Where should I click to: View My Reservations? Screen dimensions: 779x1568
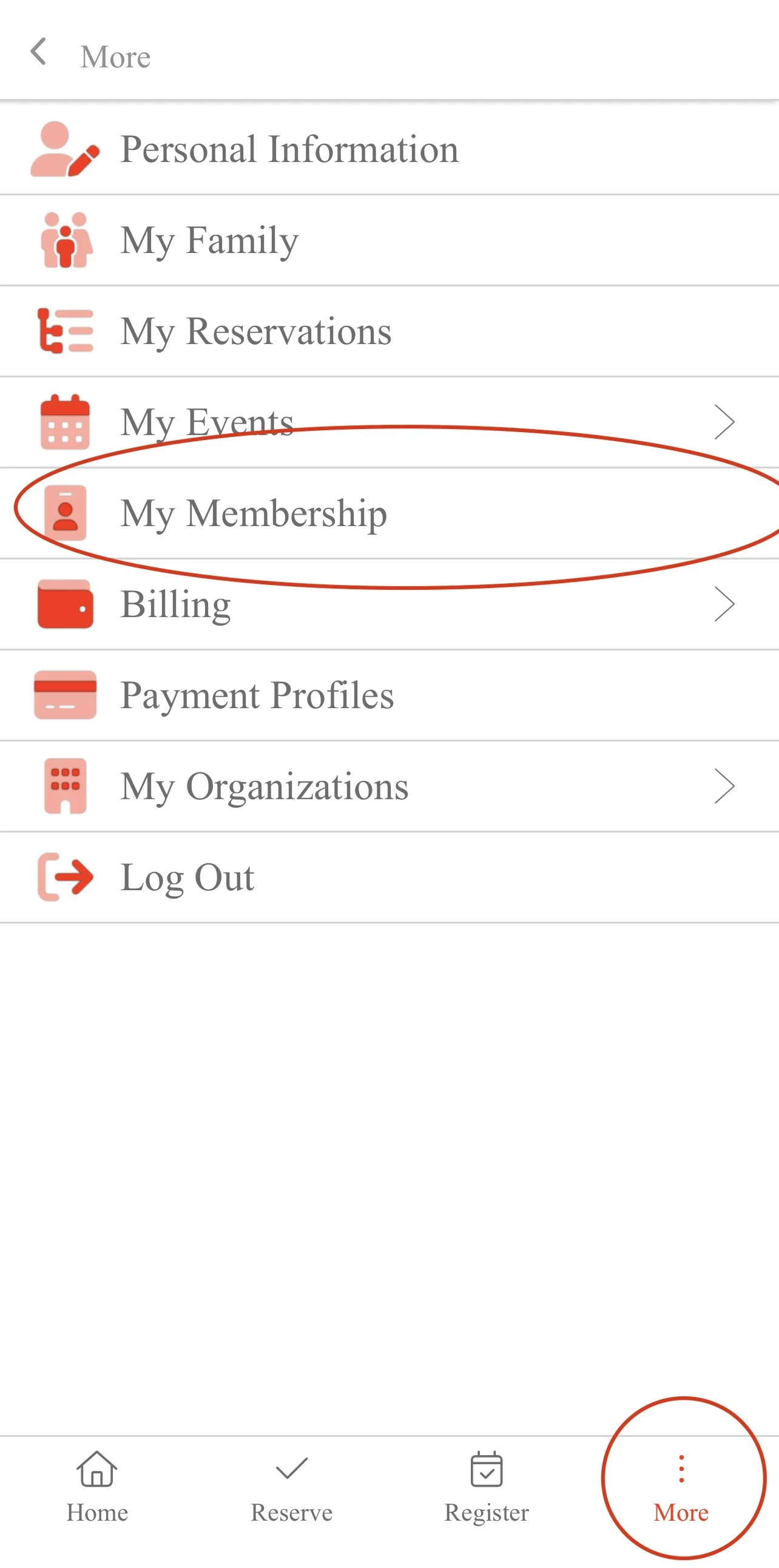coord(389,331)
